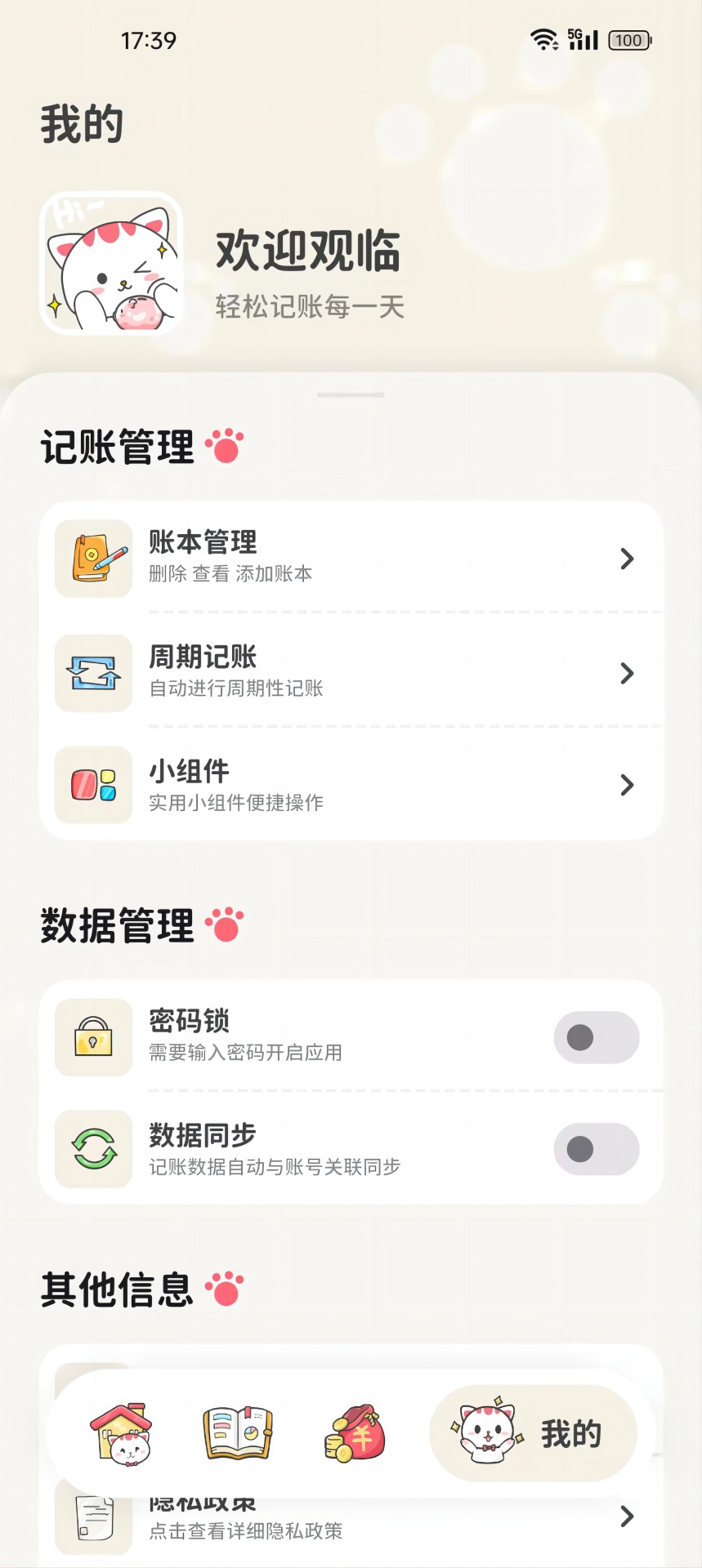Screen dimensions: 702x1568
Task: Click the 数据同步 sync arrows icon
Action: (x=93, y=1150)
